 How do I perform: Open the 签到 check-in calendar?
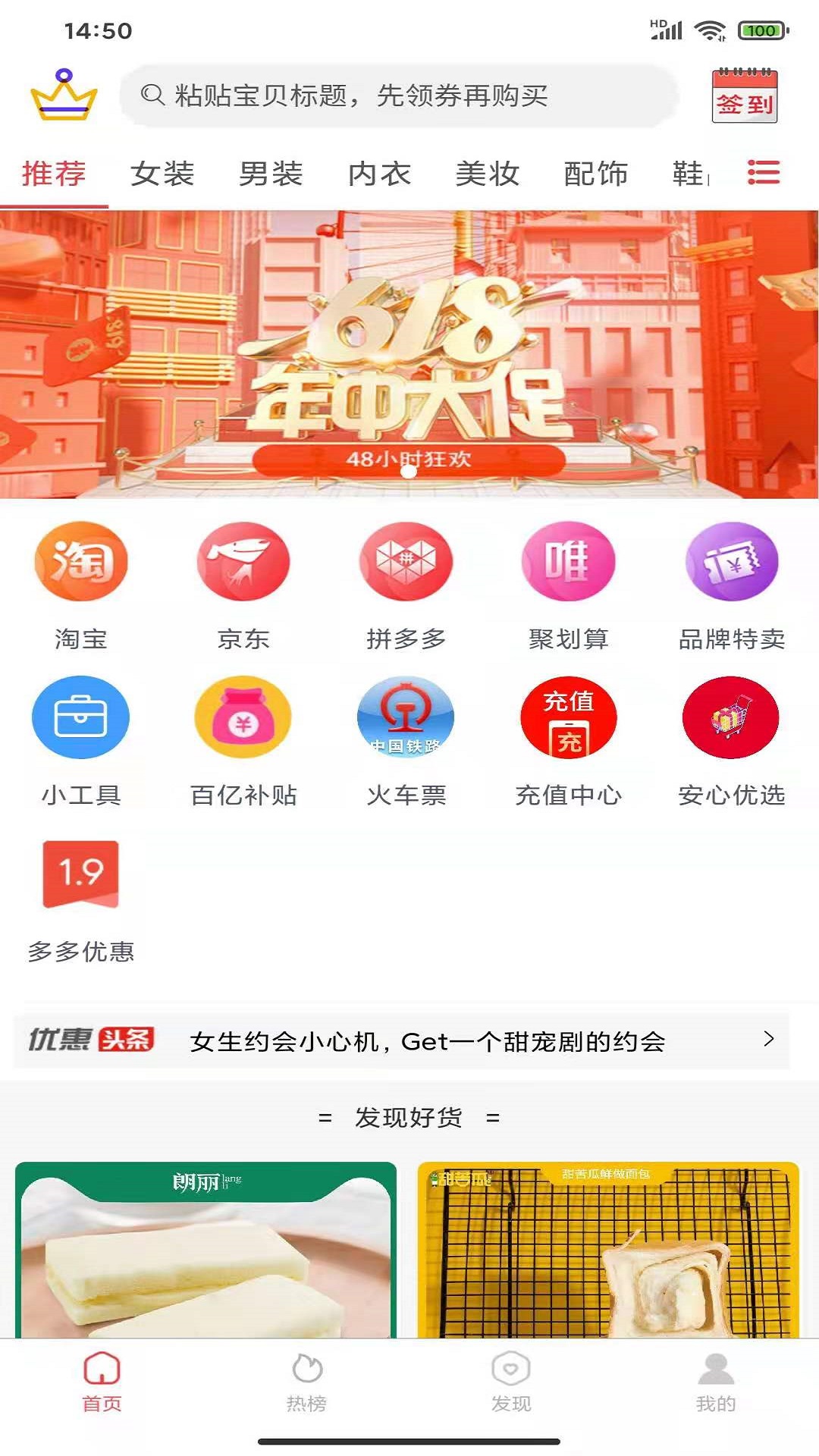pos(745,96)
